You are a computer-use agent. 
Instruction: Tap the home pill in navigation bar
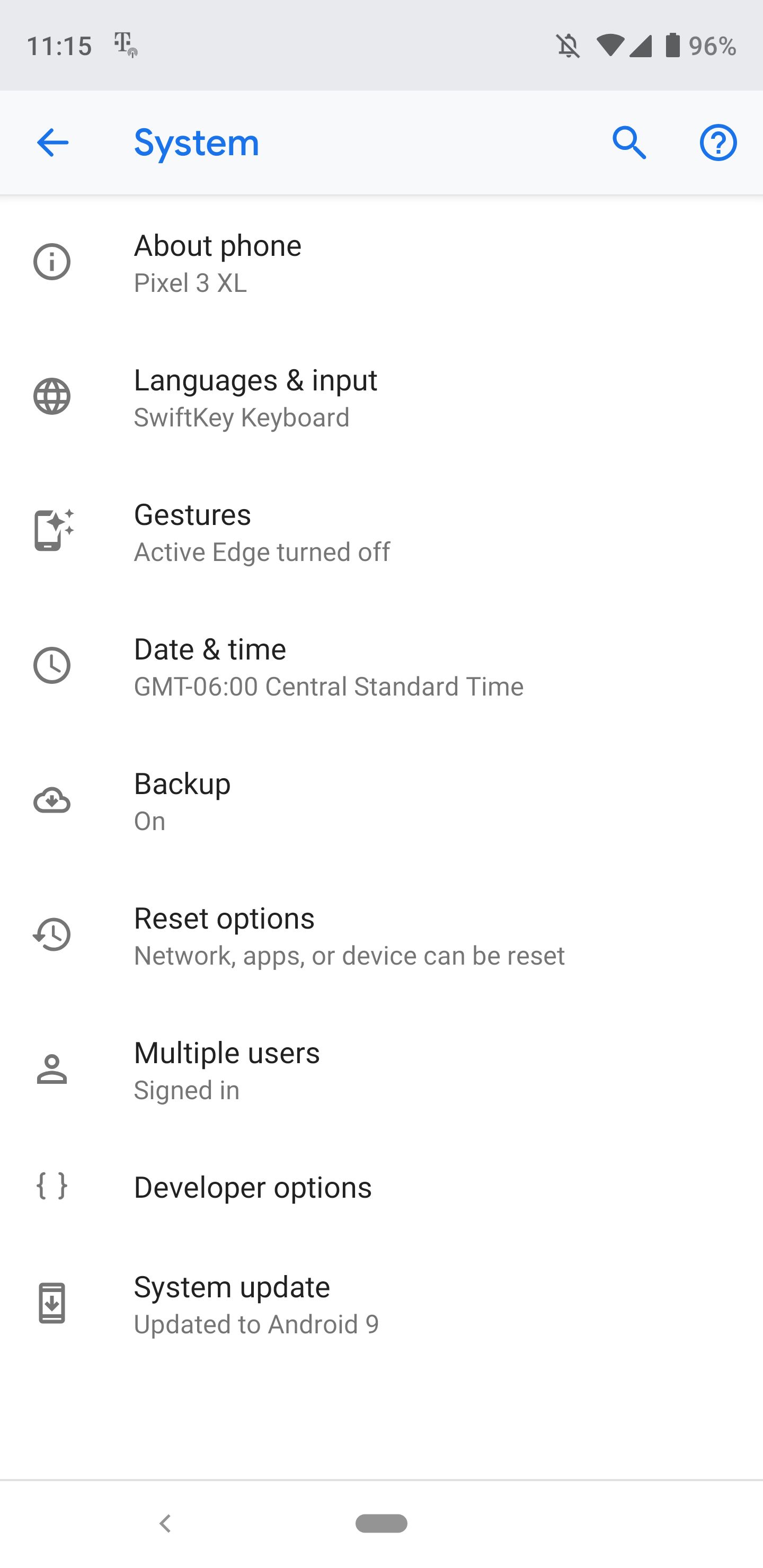tap(381, 1523)
